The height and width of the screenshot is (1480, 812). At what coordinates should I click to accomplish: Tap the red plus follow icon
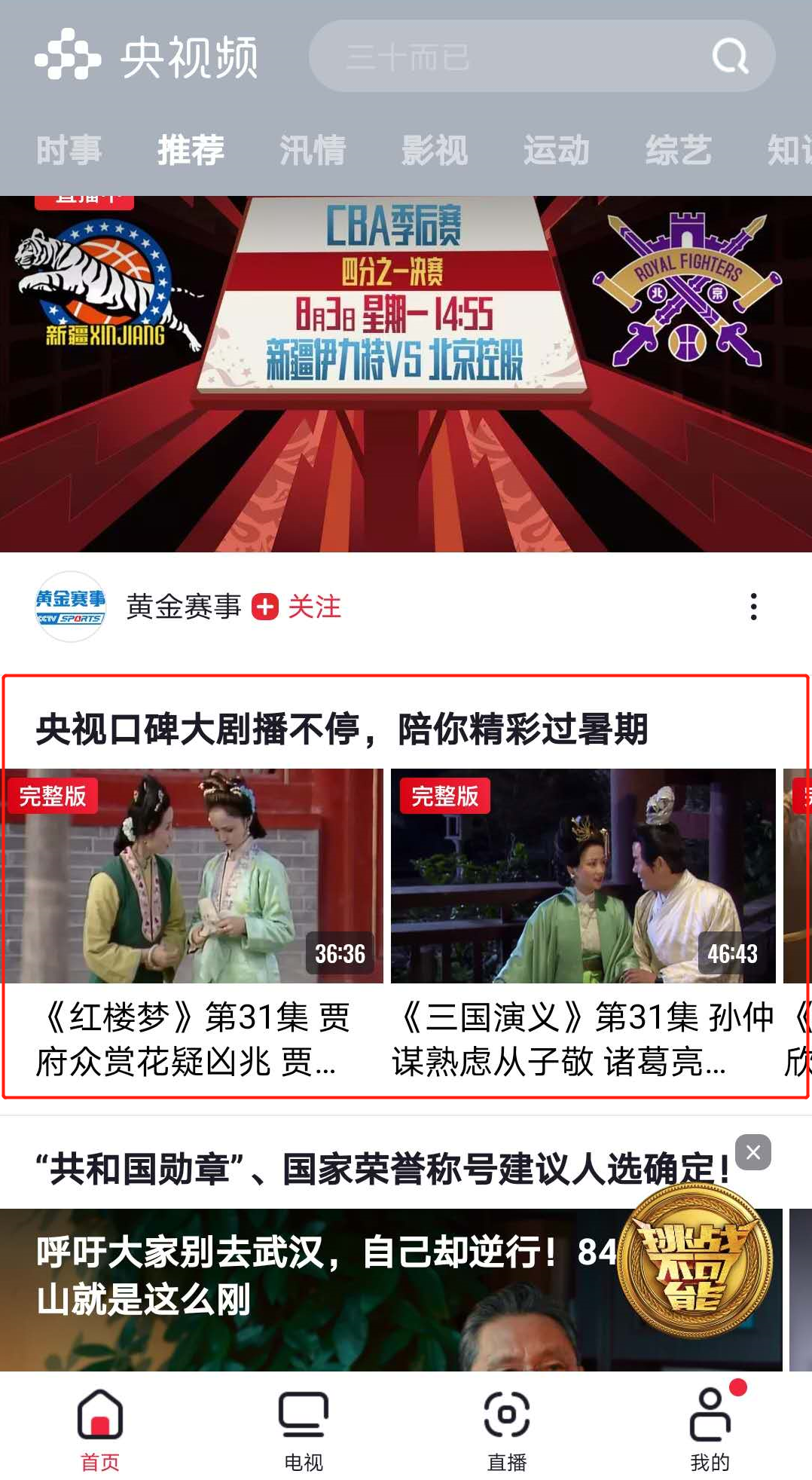(x=264, y=607)
